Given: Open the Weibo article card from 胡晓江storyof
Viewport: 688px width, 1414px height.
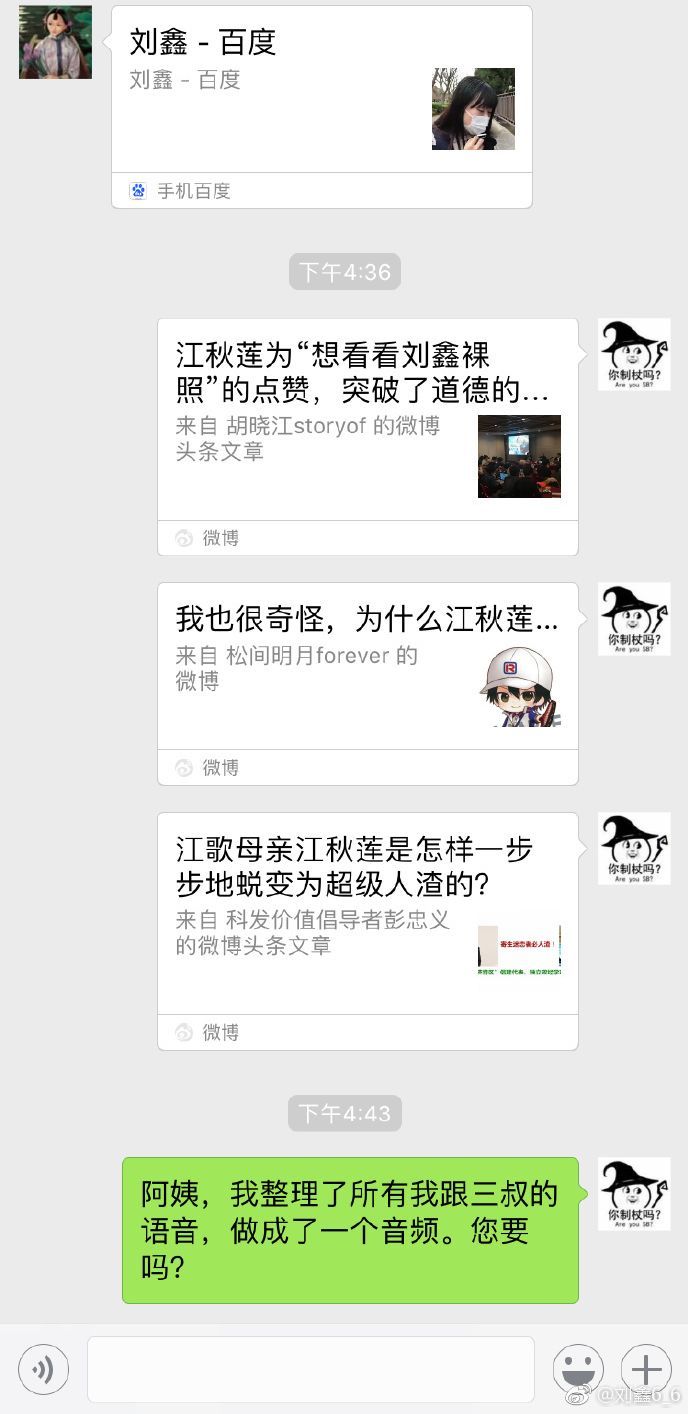Looking at the screenshot, I should [367, 436].
